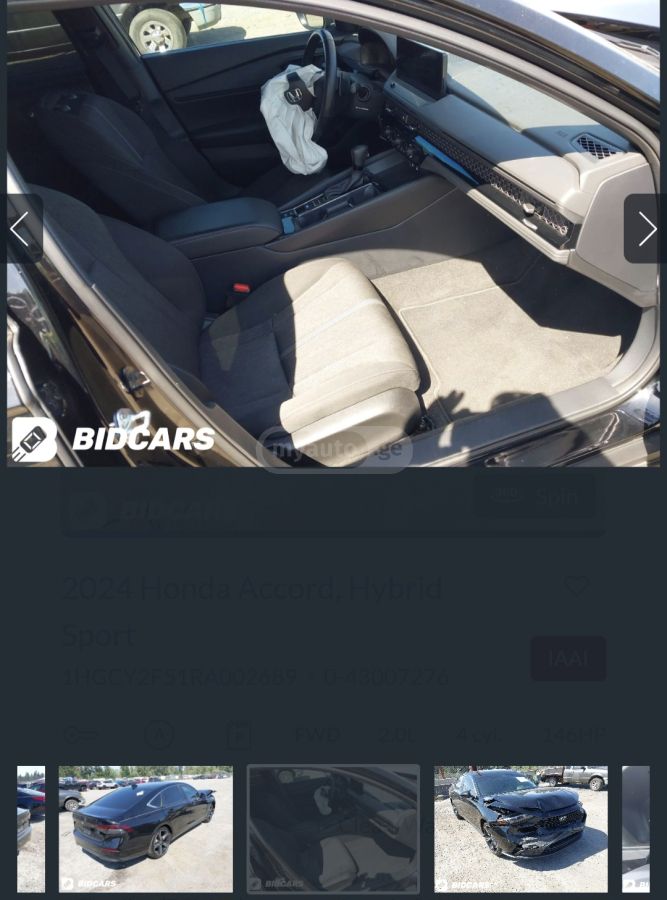Advance to the next photo in gallery
The width and height of the screenshot is (667, 900).
[x=646, y=229]
